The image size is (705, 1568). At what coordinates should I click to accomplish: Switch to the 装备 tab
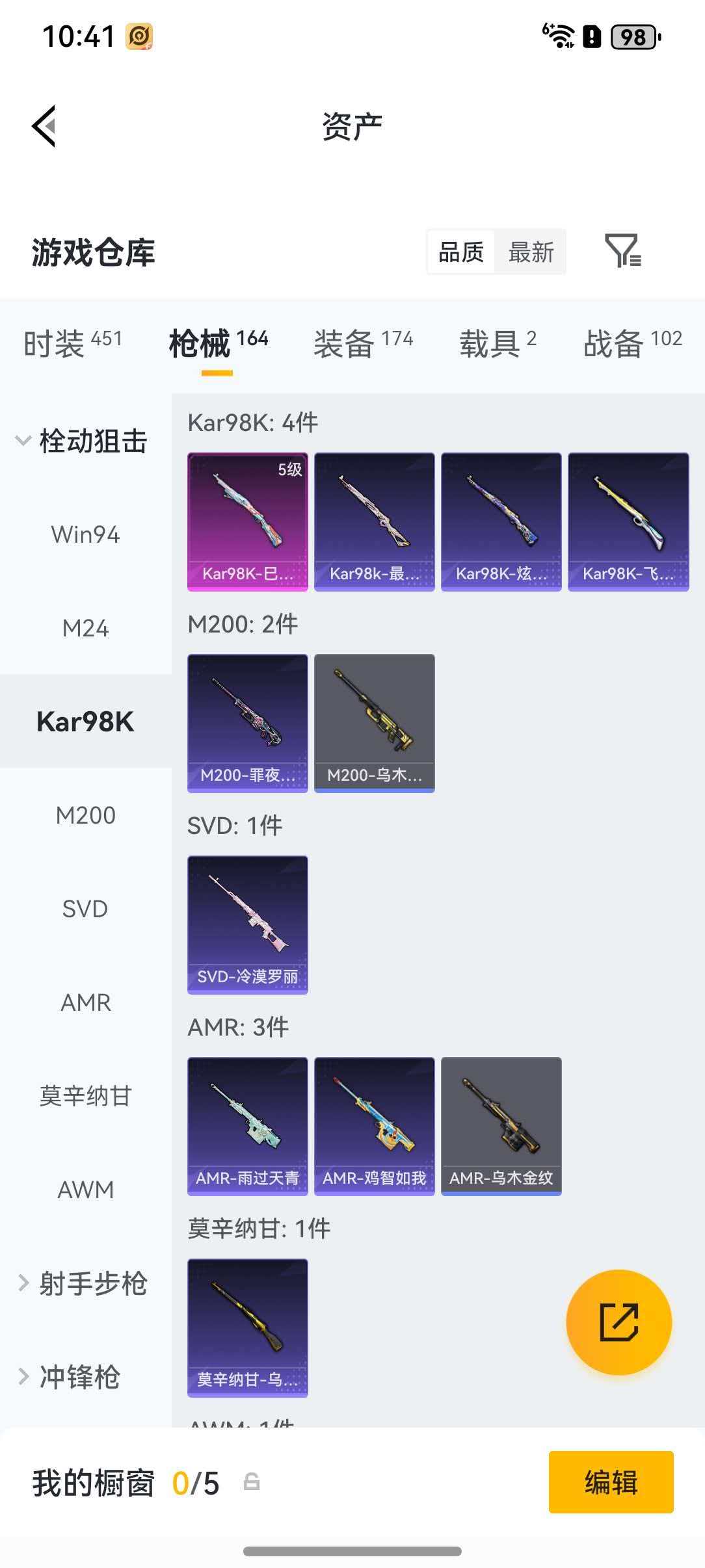[363, 343]
